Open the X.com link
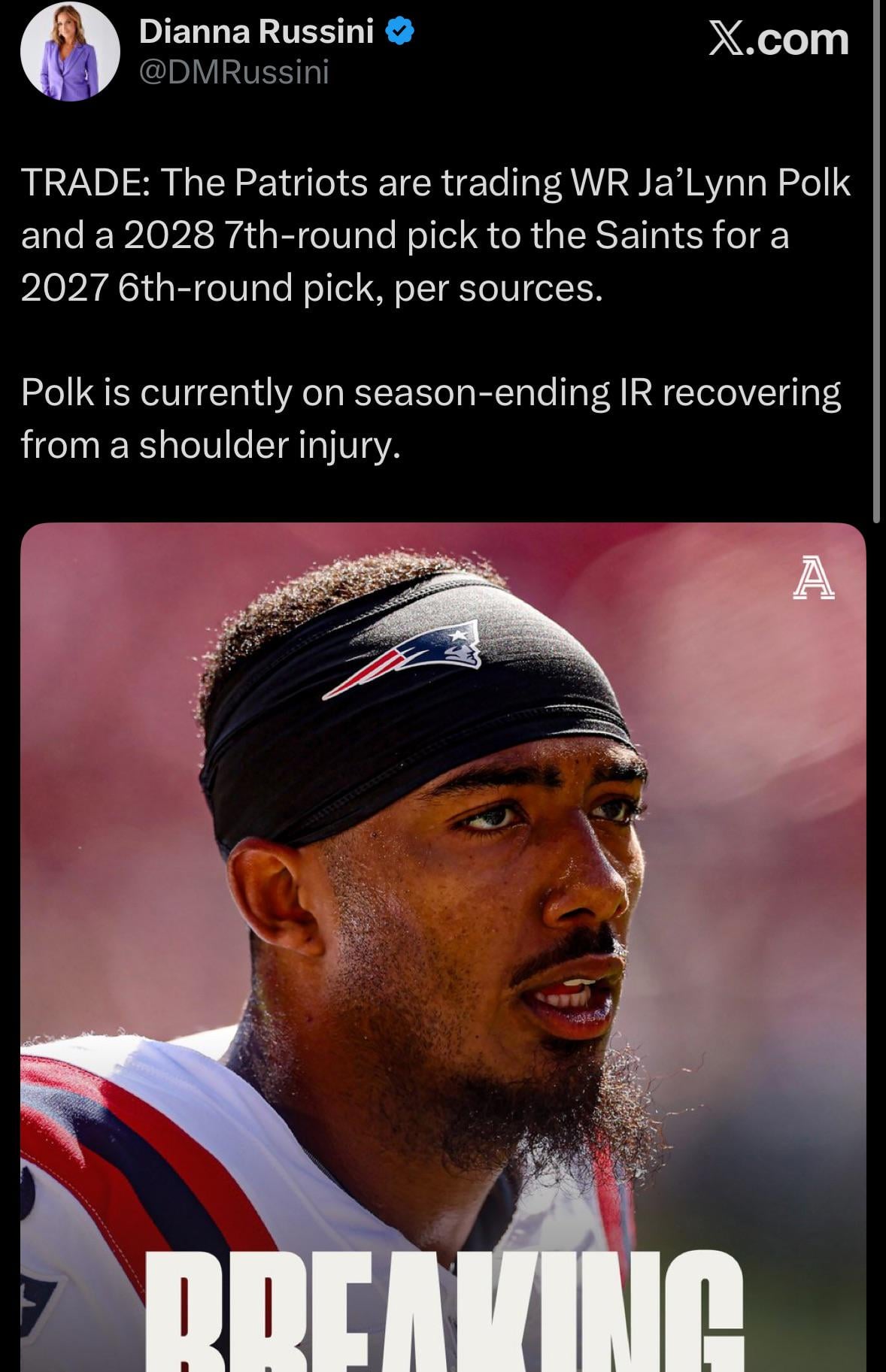Image resolution: width=886 pixels, height=1372 pixels. (x=778, y=39)
